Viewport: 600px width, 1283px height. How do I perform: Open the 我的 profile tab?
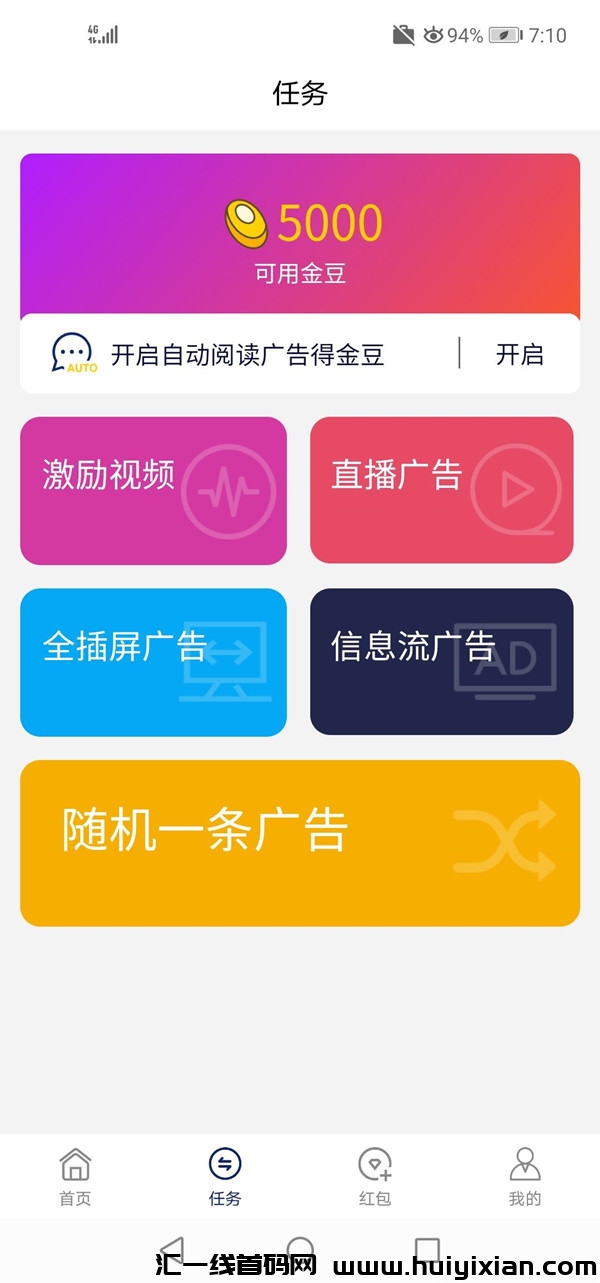click(x=524, y=1177)
